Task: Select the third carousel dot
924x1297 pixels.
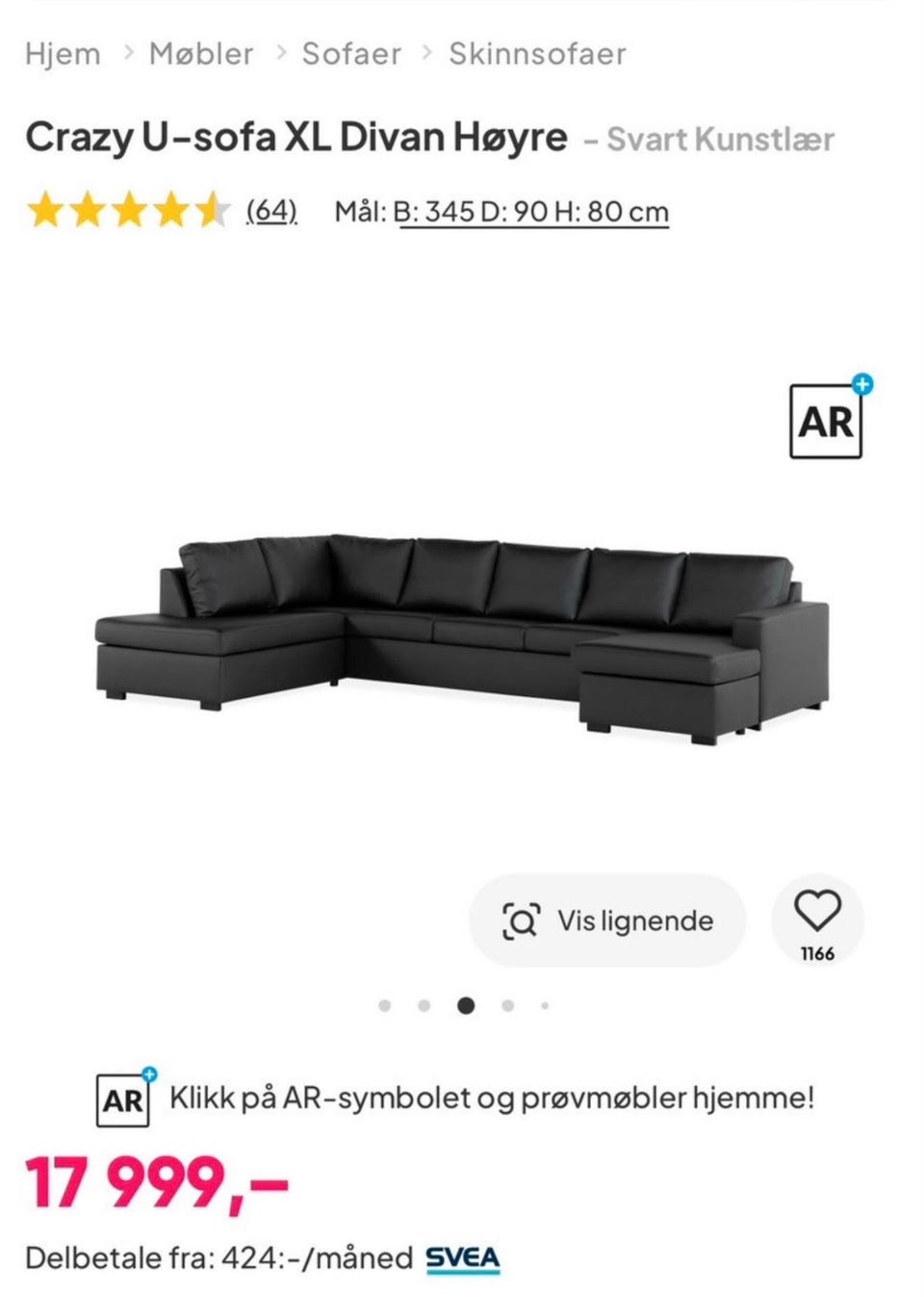Action: [465, 1005]
